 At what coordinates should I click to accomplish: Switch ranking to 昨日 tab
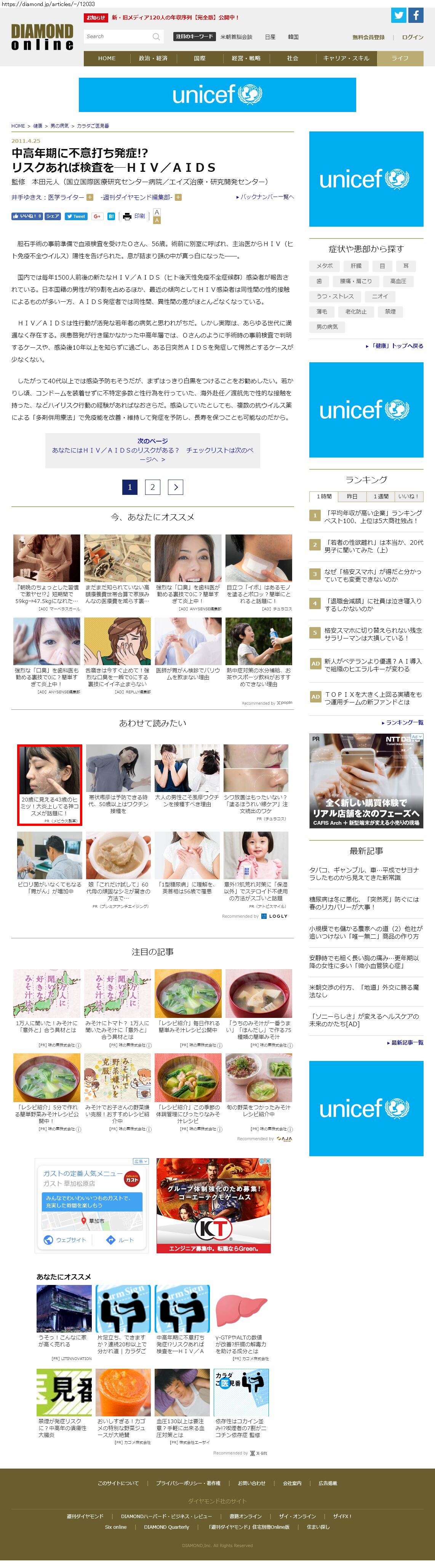point(352,497)
